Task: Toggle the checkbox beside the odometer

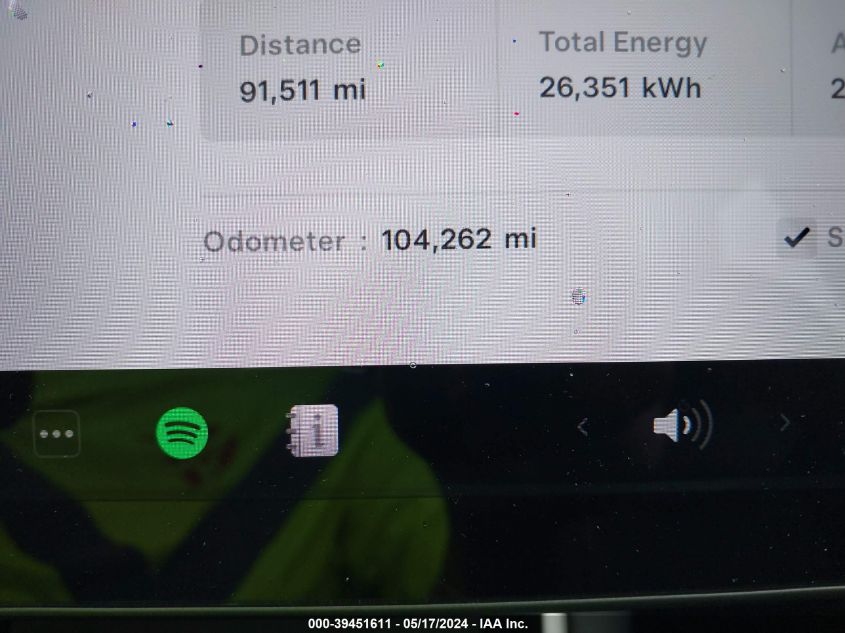Action: tap(797, 238)
